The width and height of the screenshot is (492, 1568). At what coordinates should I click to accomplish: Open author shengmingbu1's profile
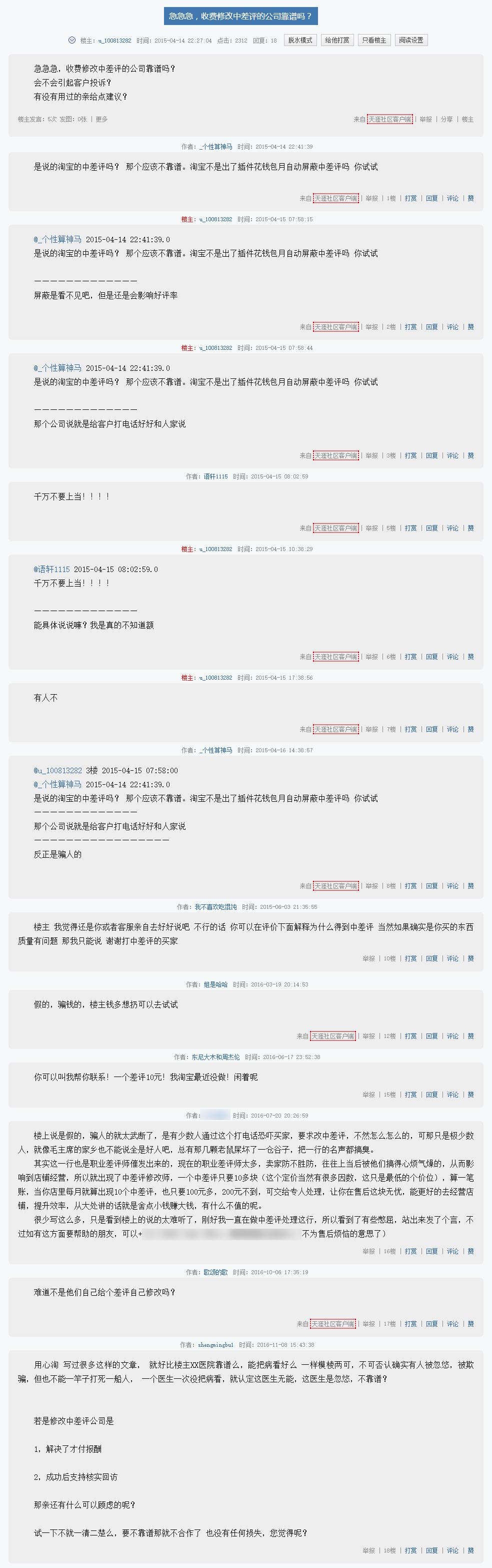pos(215,1345)
